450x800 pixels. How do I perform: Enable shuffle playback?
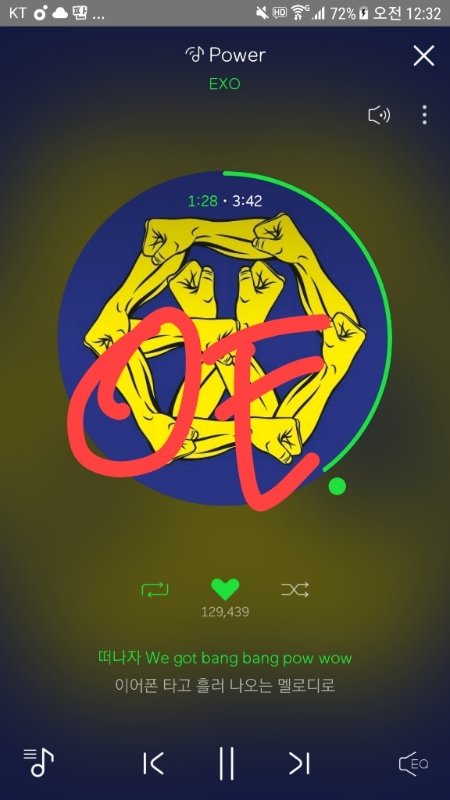click(x=295, y=590)
